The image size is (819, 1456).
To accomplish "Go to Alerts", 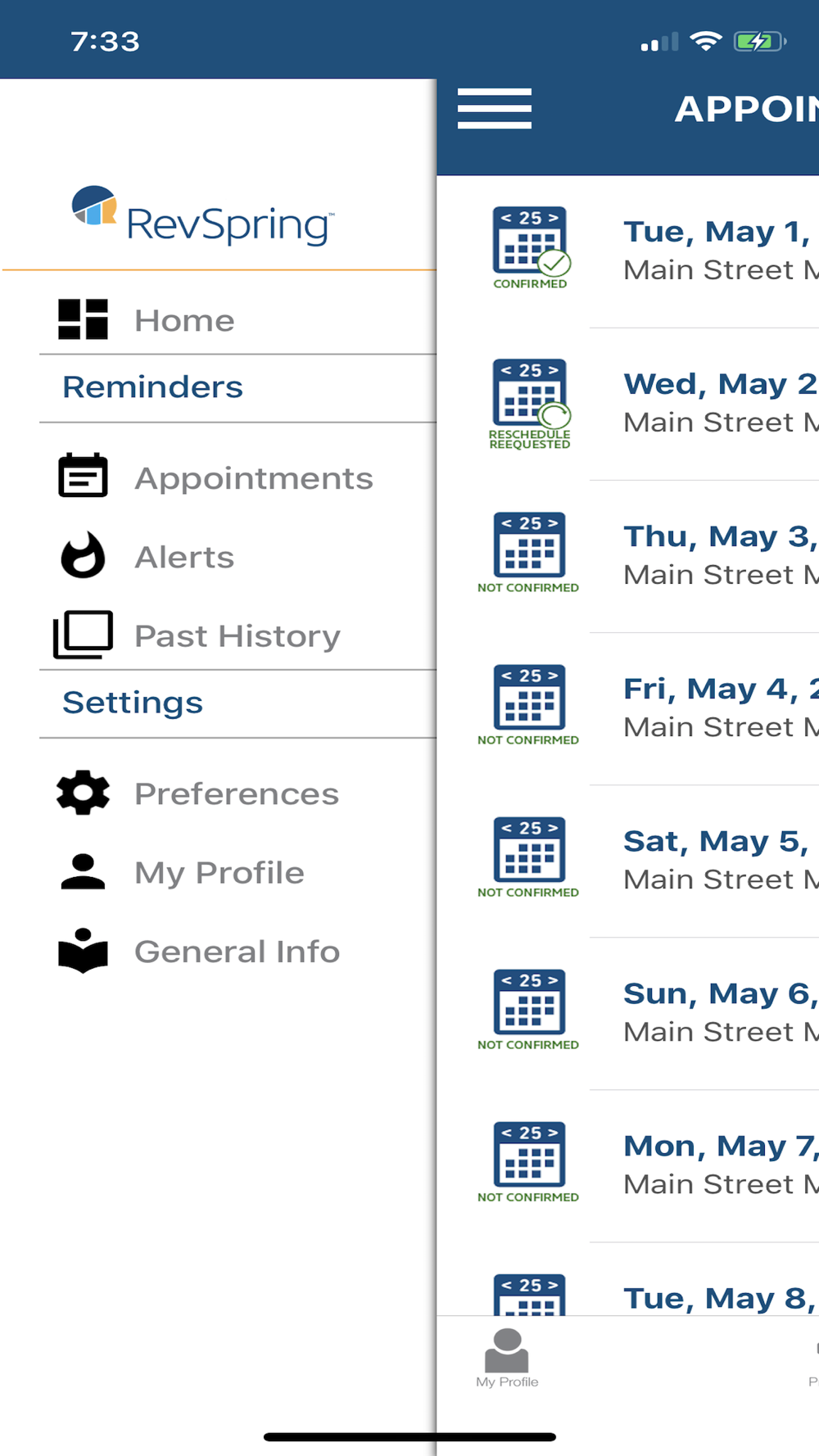I will point(238,557).
